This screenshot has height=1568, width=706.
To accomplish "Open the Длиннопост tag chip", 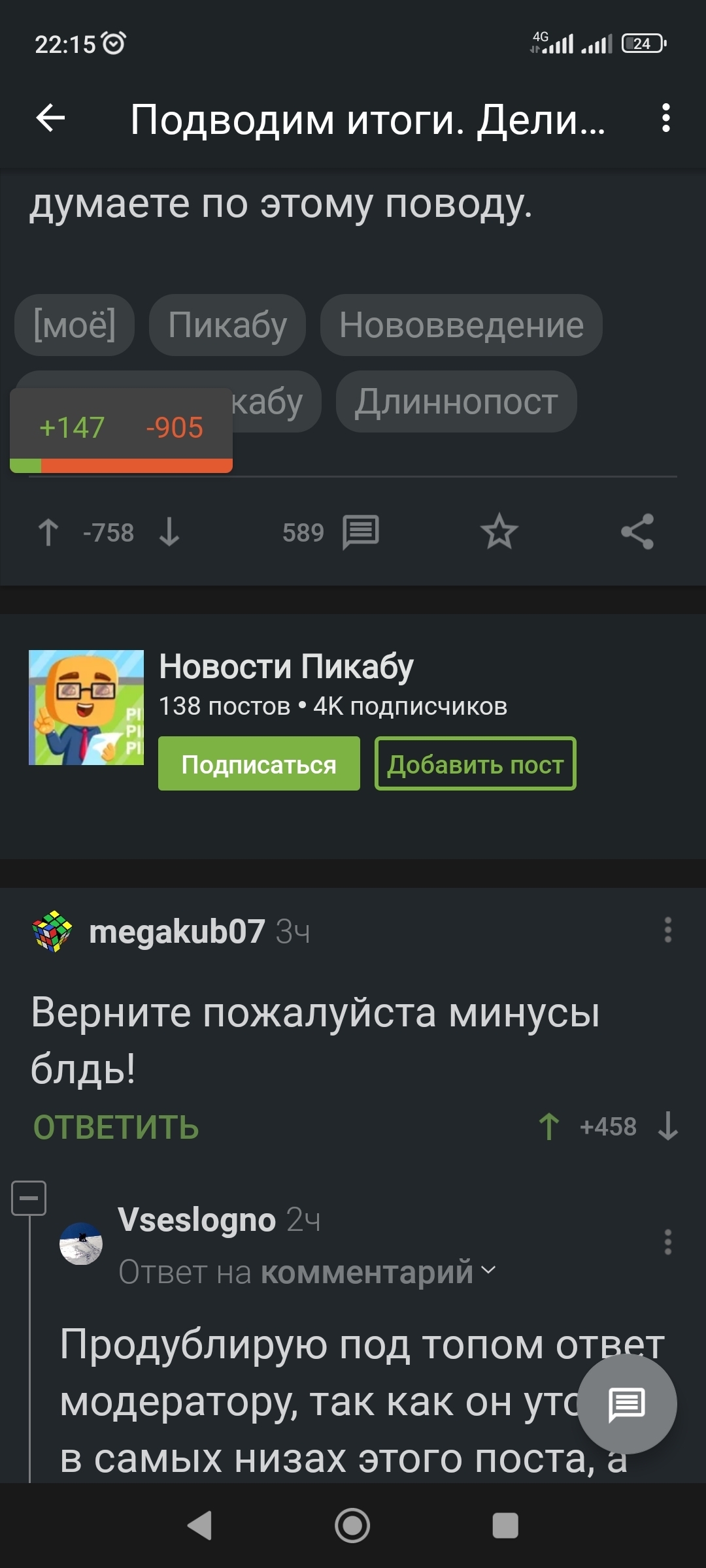I will [456, 401].
